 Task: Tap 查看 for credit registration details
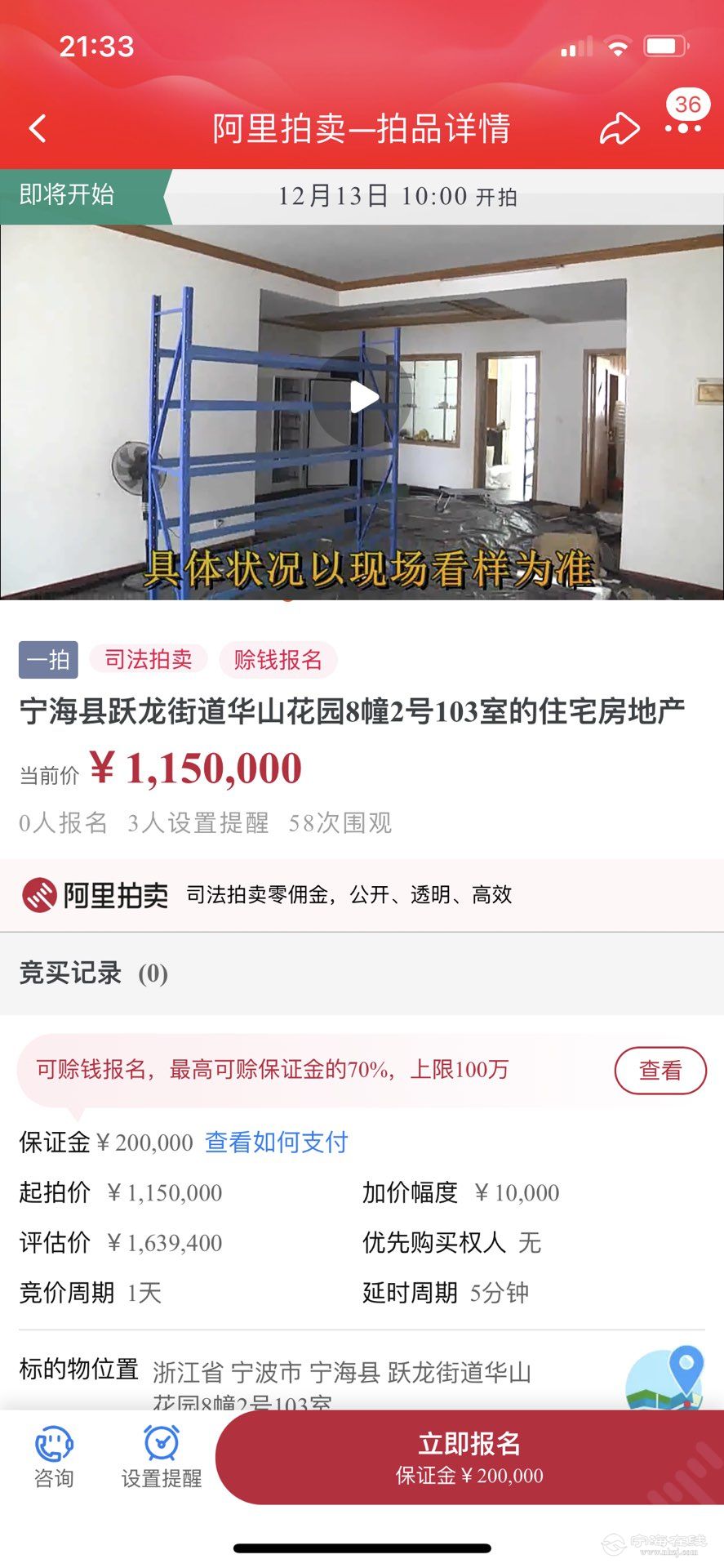tap(660, 1070)
